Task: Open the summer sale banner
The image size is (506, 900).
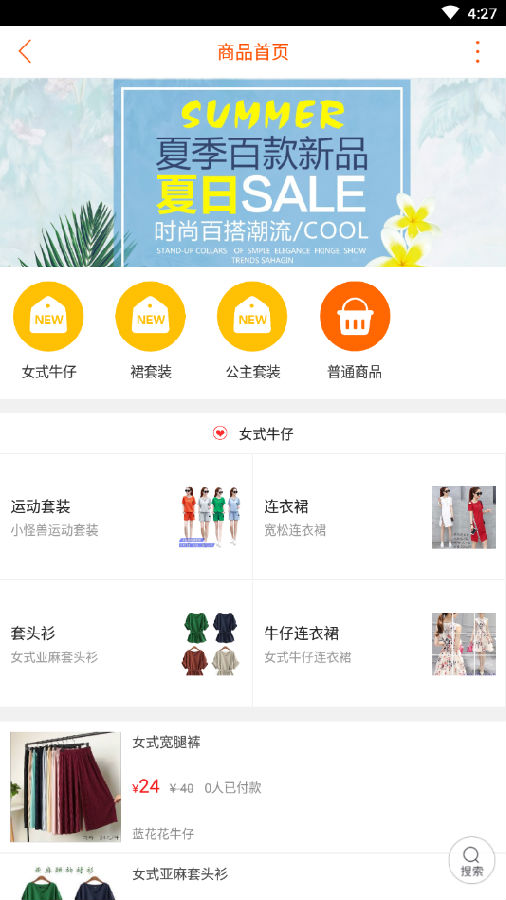Action: coord(253,172)
